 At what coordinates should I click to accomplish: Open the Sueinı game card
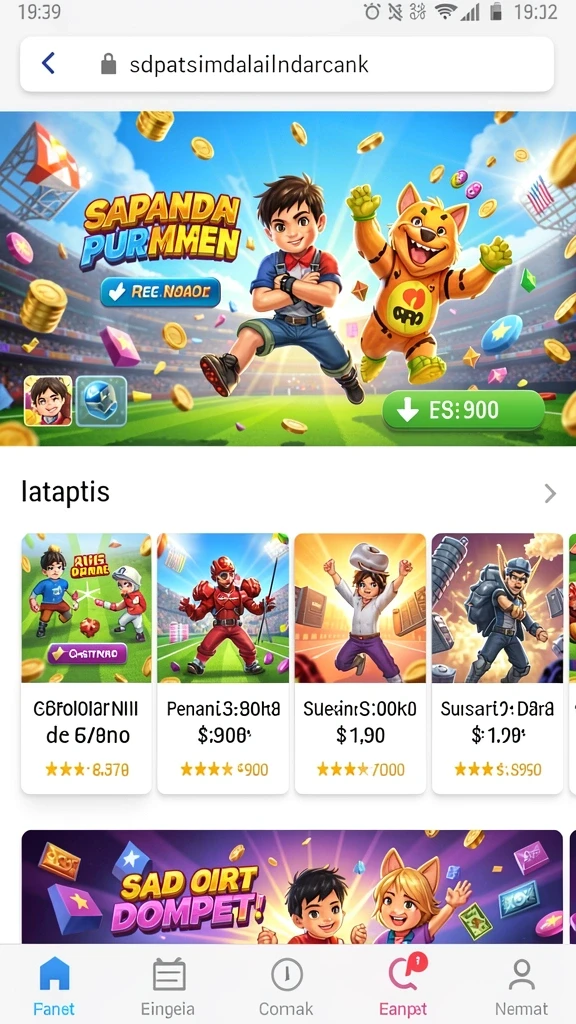coord(360,663)
